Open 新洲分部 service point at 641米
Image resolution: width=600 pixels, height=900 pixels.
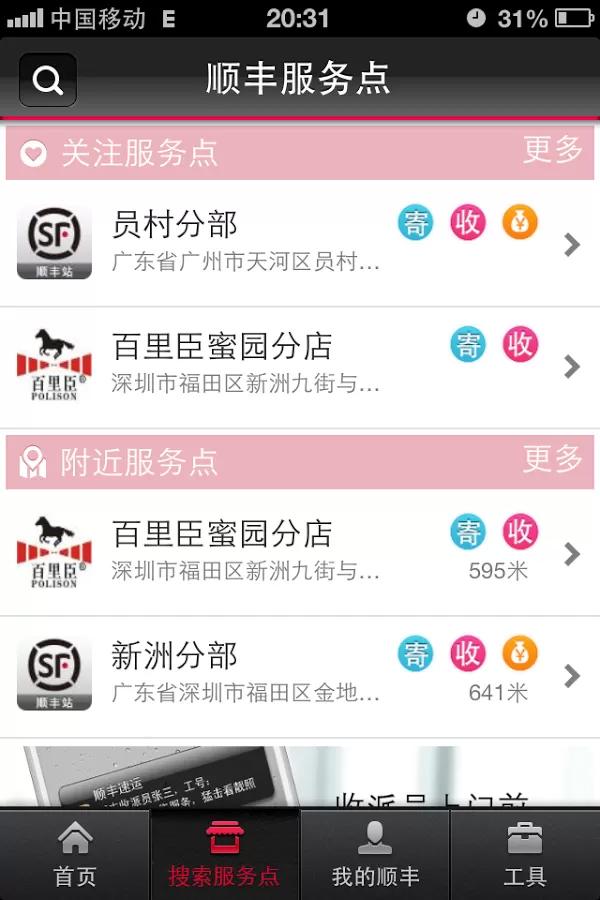(x=300, y=676)
